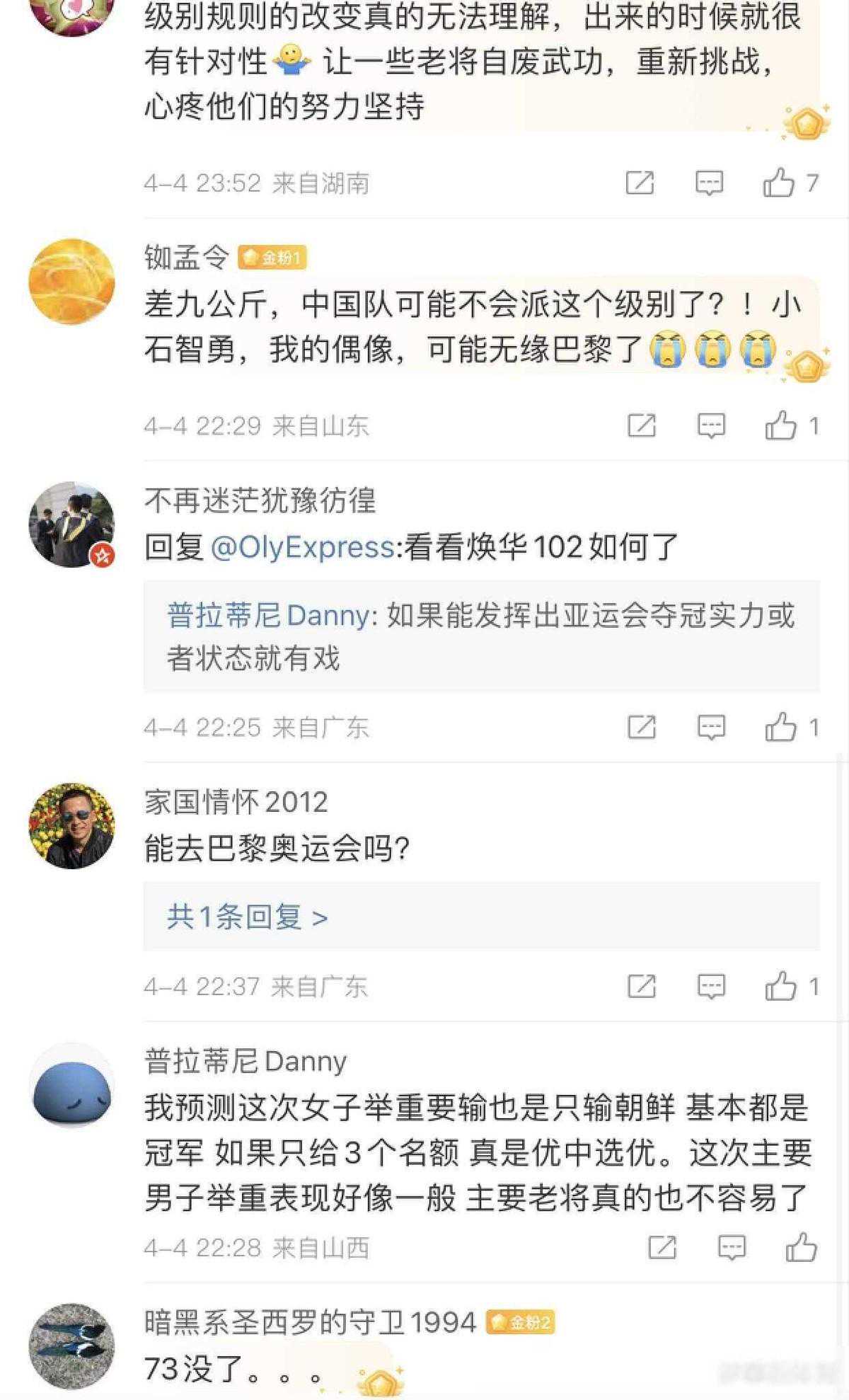Image resolution: width=849 pixels, height=1400 pixels.
Task: Open the @OlyExpress mention link
Action: (303, 547)
